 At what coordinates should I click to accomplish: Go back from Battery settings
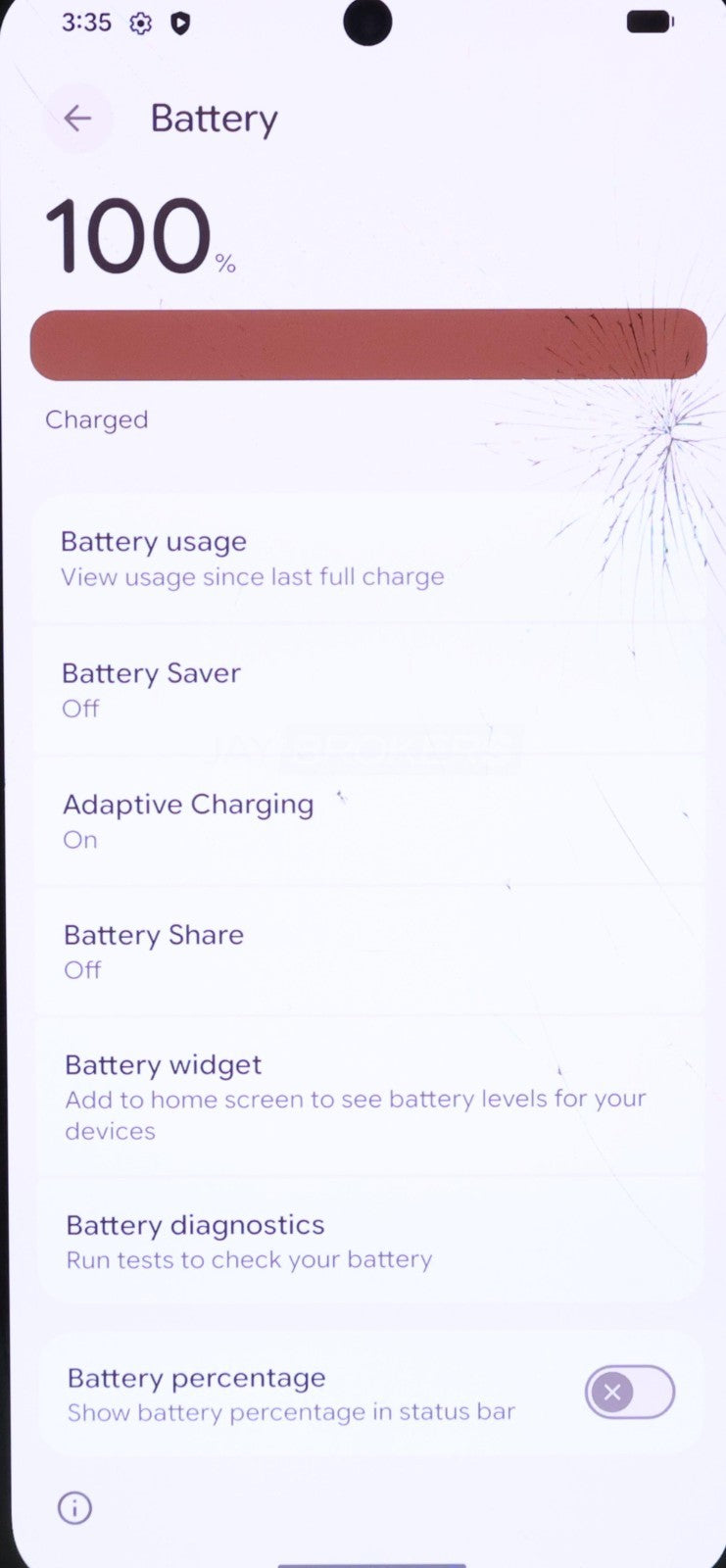pyautogui.click(x=77, y=119)
